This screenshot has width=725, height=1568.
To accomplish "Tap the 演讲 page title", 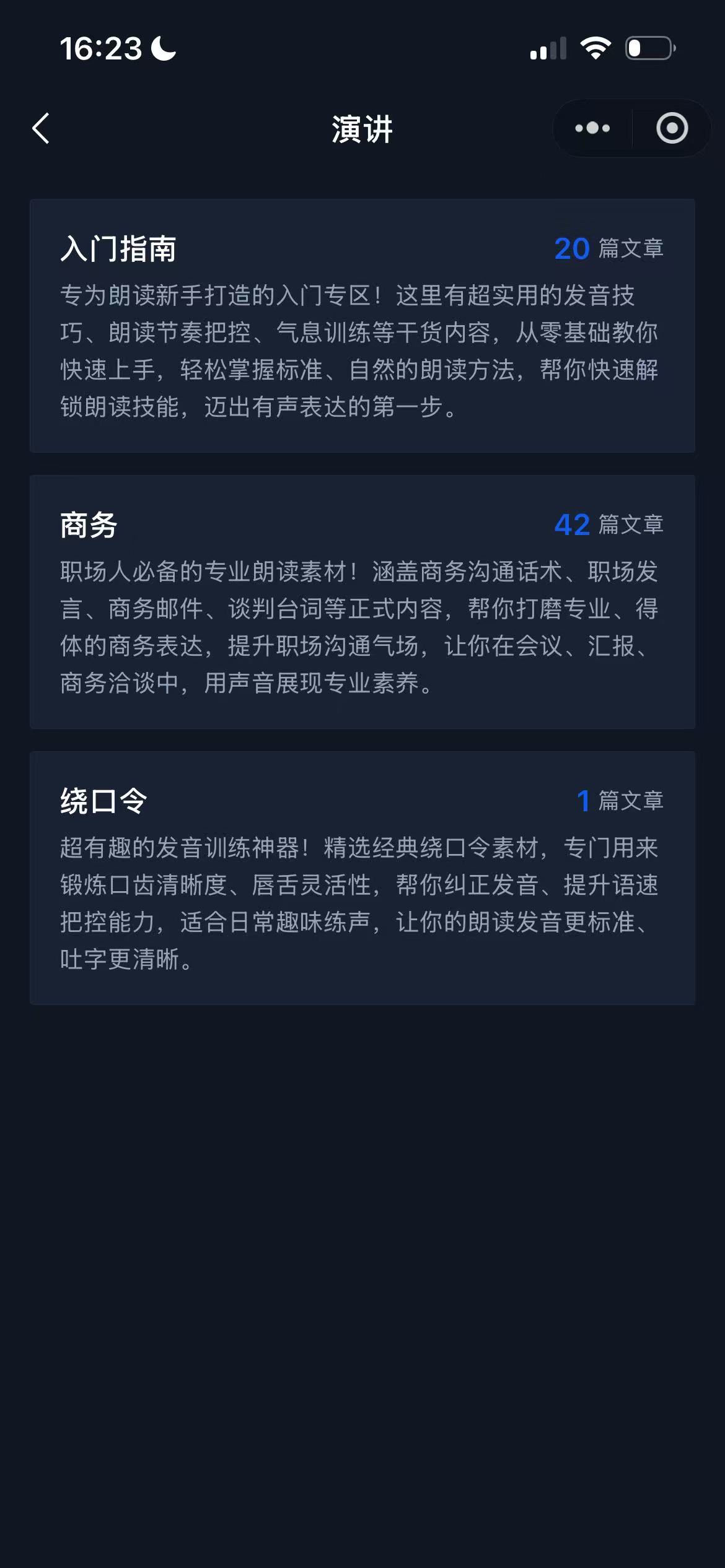I will (x=362, y=130).
